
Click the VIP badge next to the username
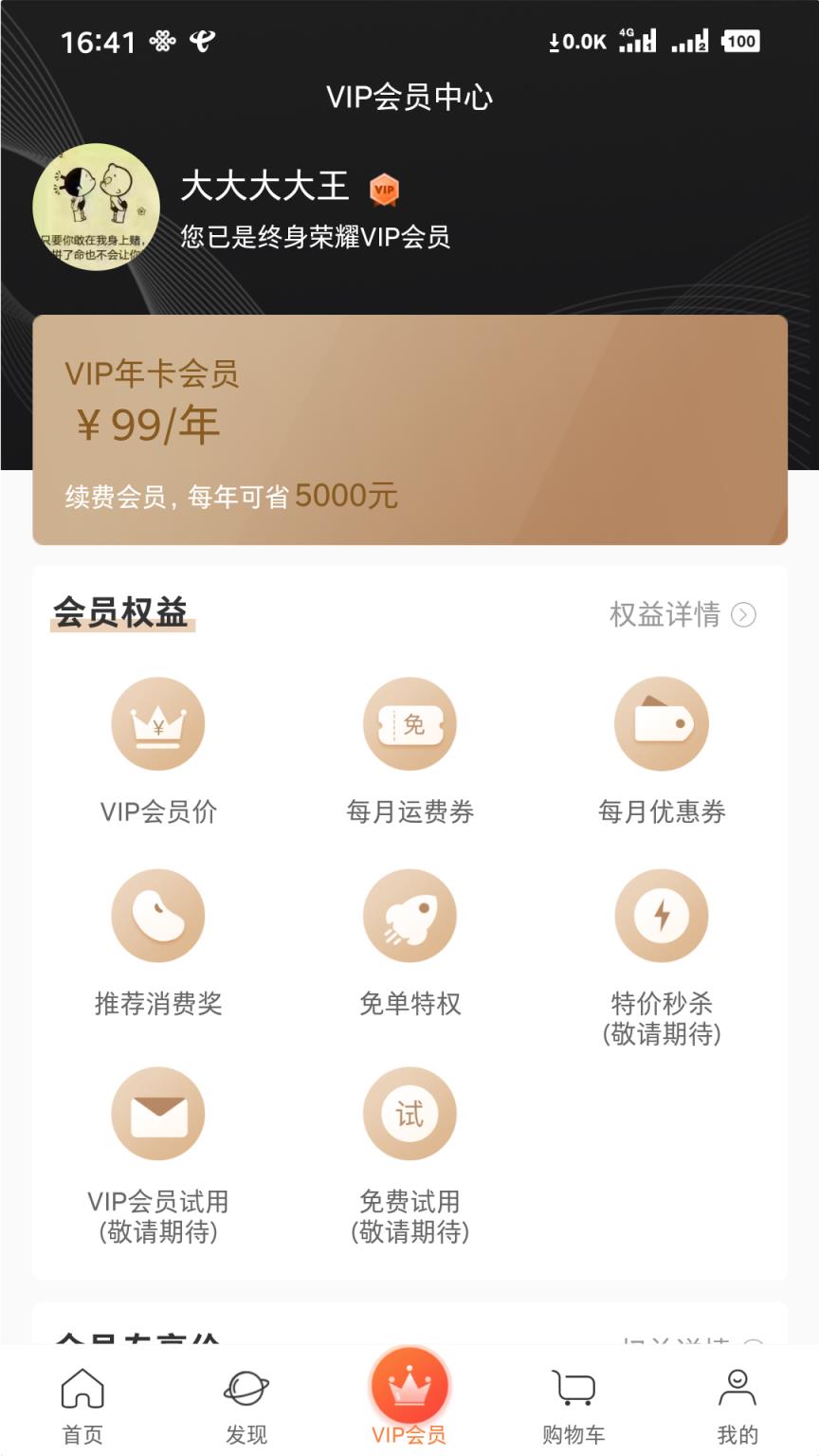[x=384, y=191]
